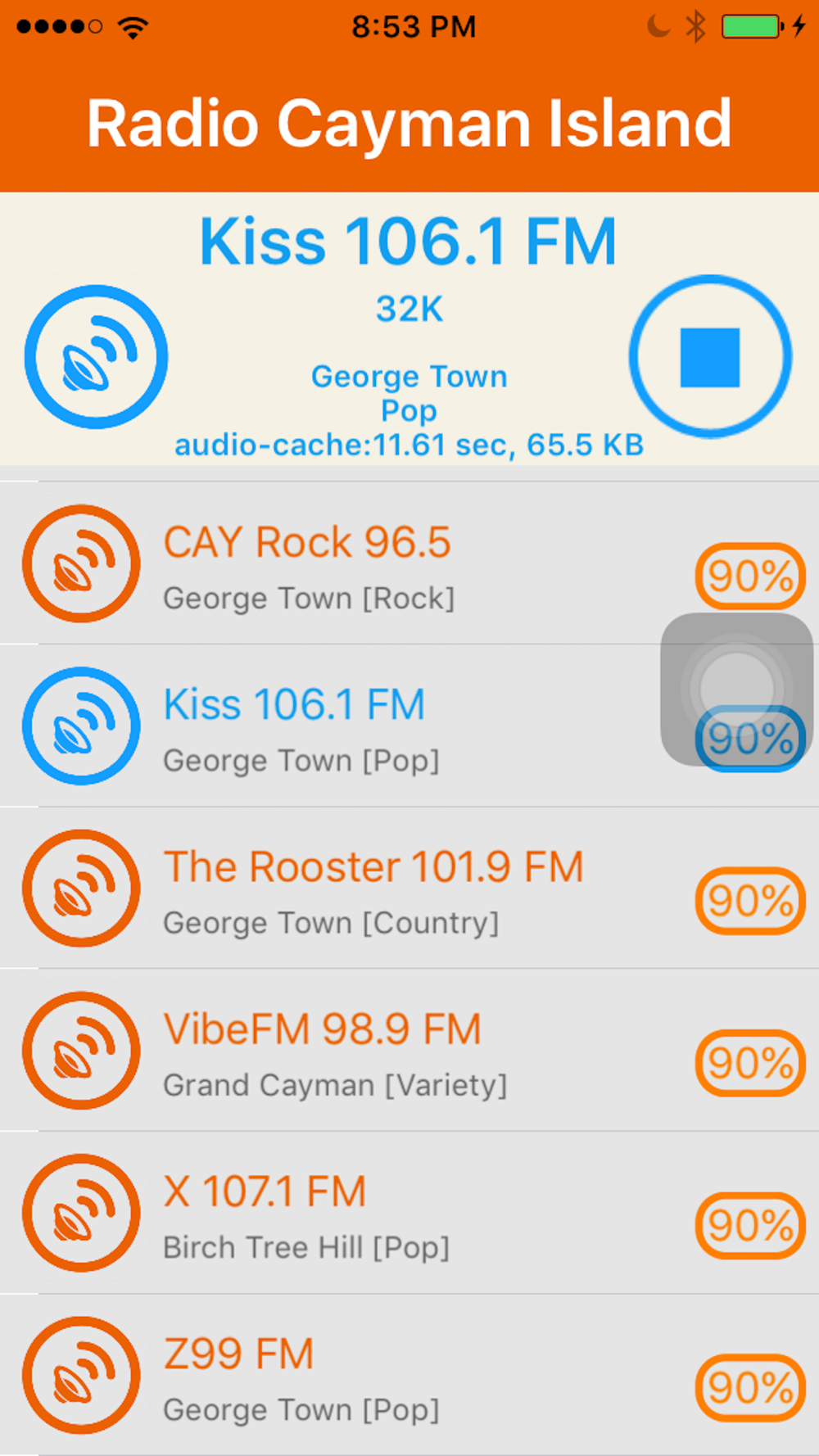Play CAY Rock 96.5 station
The image size is (819, 1456).
click(x=409, y=563)
